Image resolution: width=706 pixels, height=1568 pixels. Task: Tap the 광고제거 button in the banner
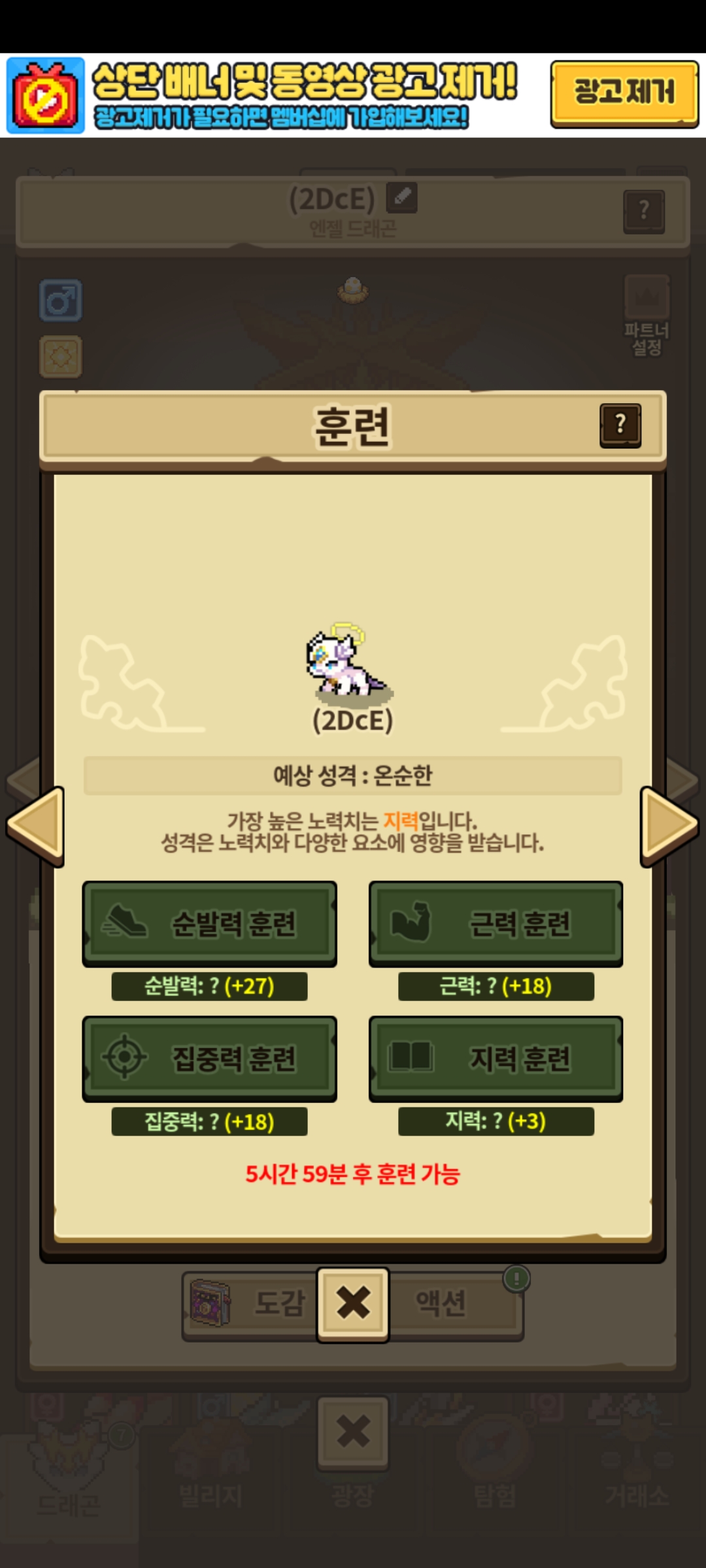tap(624, 92)
